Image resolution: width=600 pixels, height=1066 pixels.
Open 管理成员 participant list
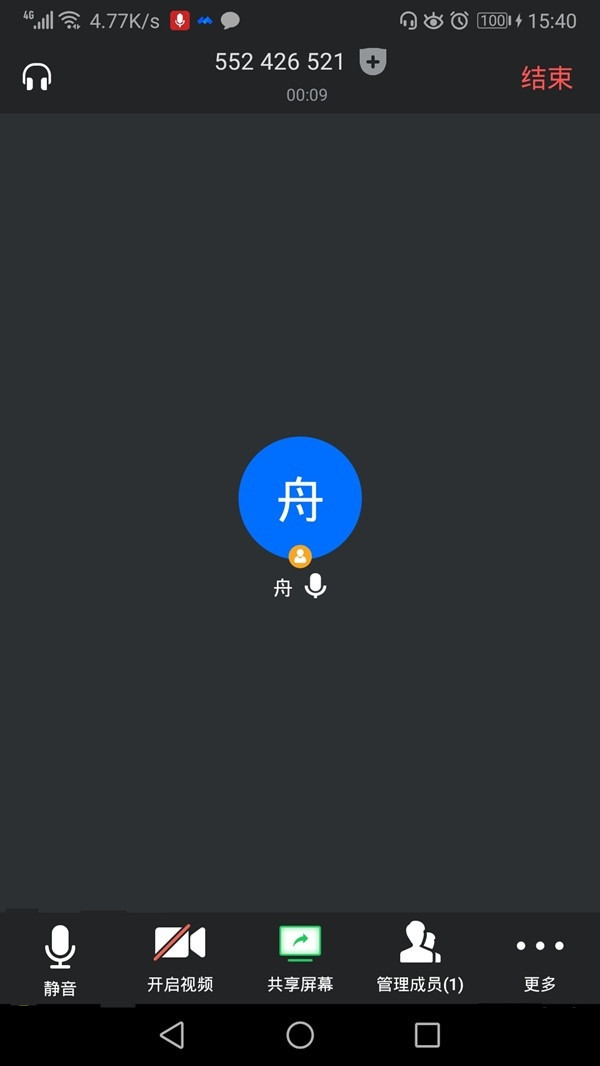point(420,959)
